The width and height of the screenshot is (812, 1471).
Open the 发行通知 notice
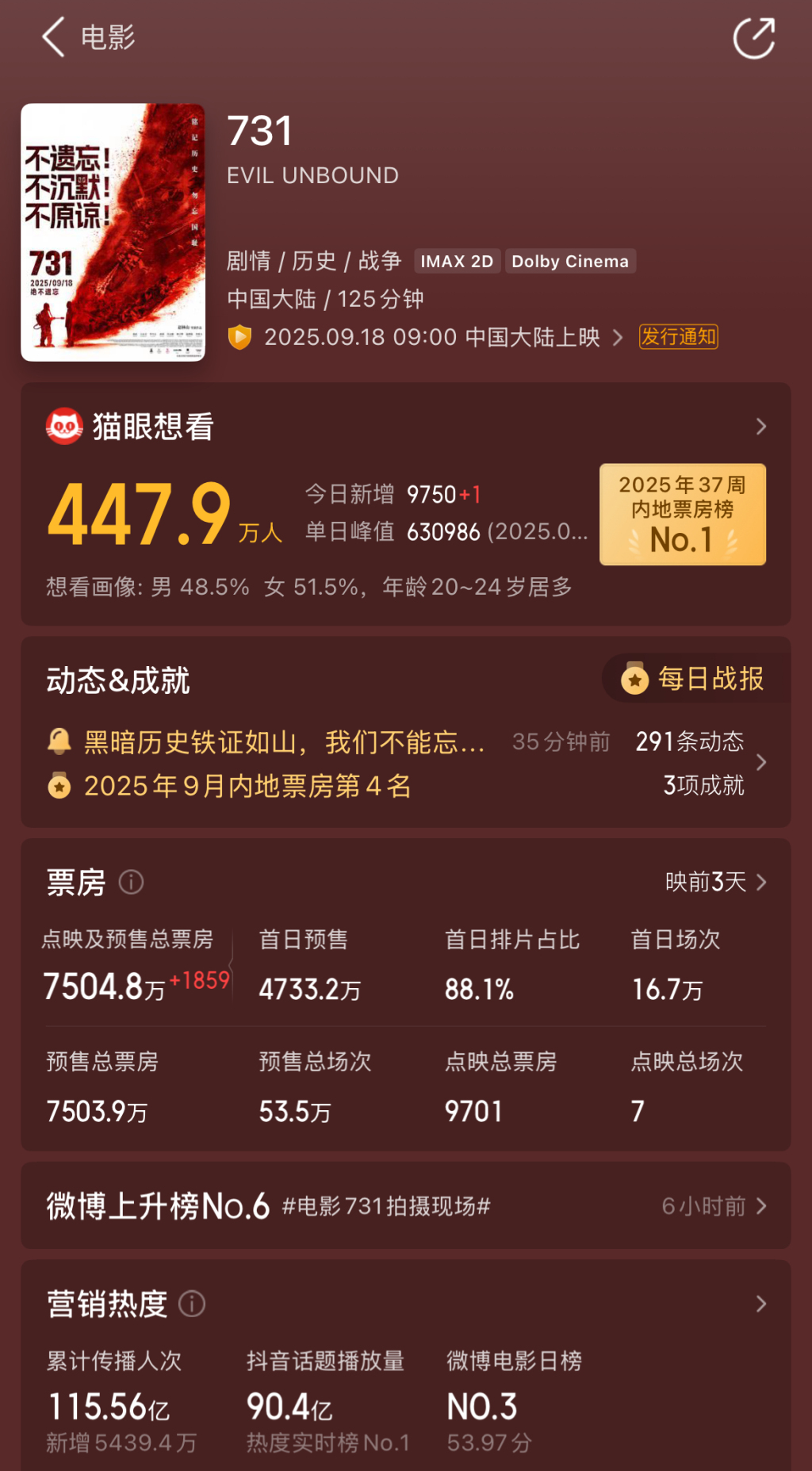point(678,337)
